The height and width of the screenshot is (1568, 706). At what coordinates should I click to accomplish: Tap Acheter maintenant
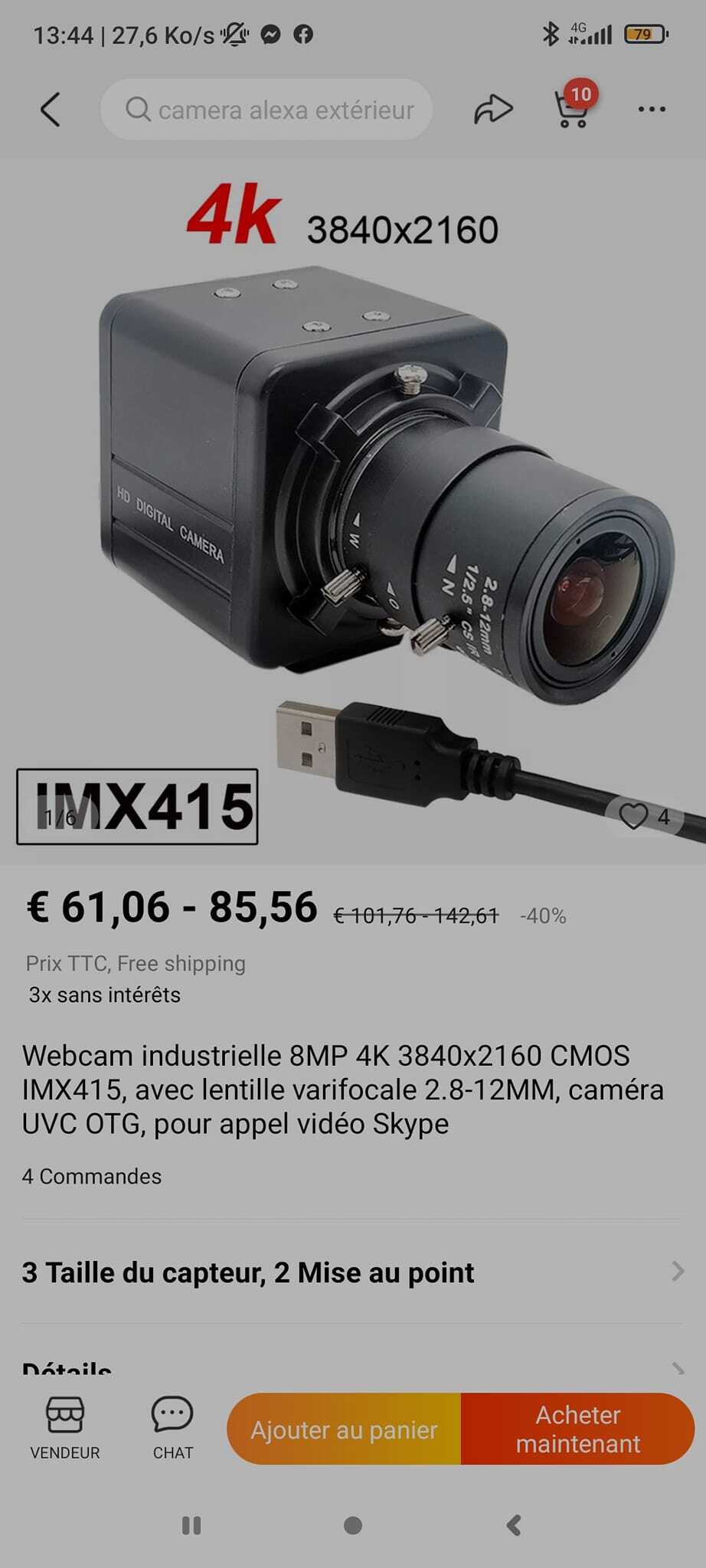click(x=578, y=1429)
